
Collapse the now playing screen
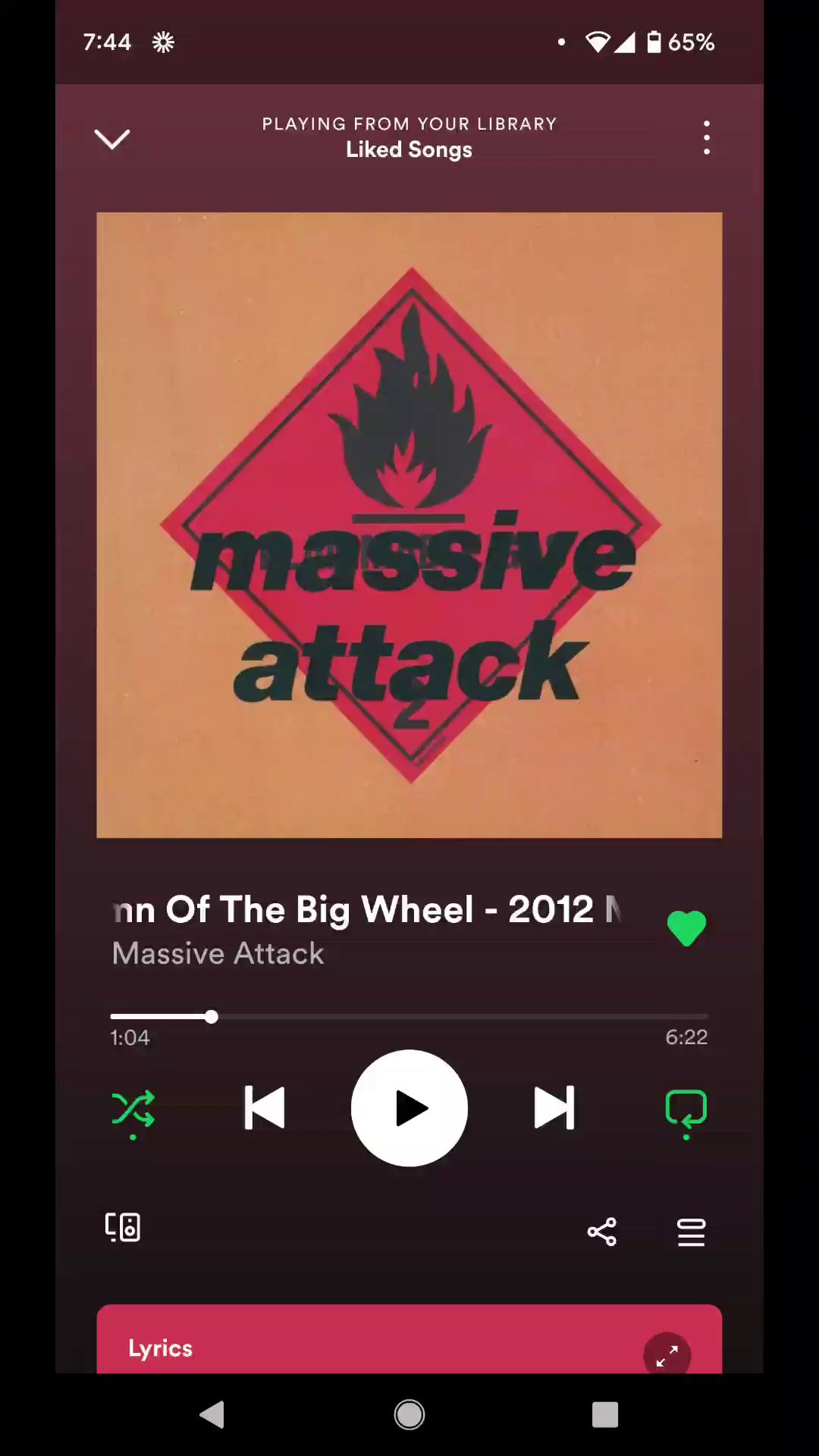[x=112, y=139]
